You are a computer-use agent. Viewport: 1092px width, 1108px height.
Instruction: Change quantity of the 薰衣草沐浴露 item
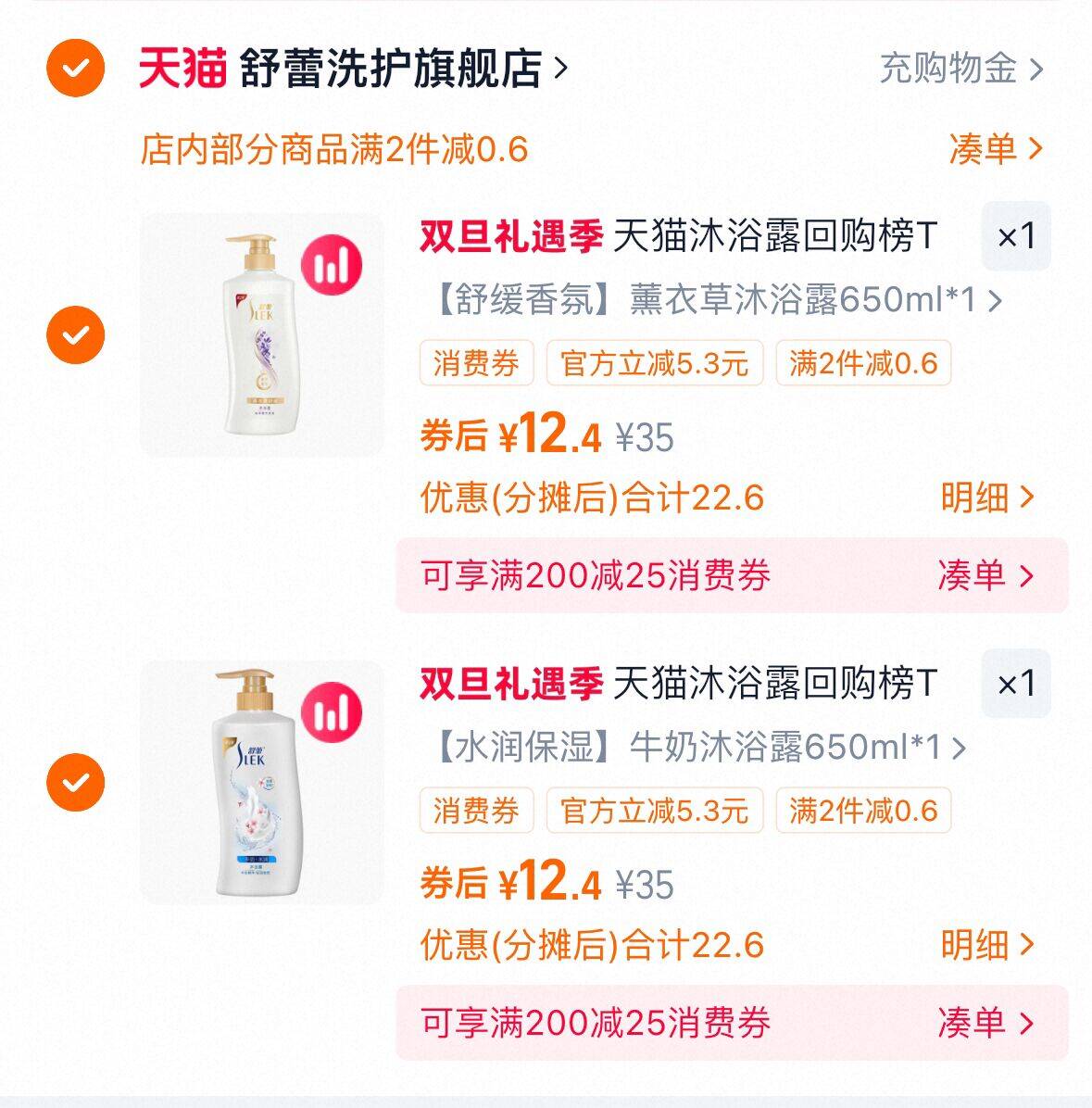click(x=1015, y=236)
